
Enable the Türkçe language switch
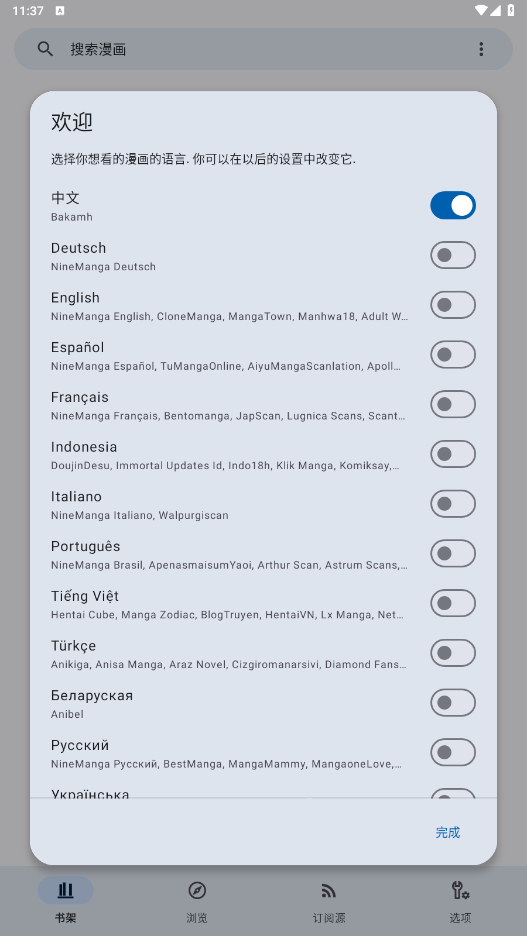pos(453,653)
